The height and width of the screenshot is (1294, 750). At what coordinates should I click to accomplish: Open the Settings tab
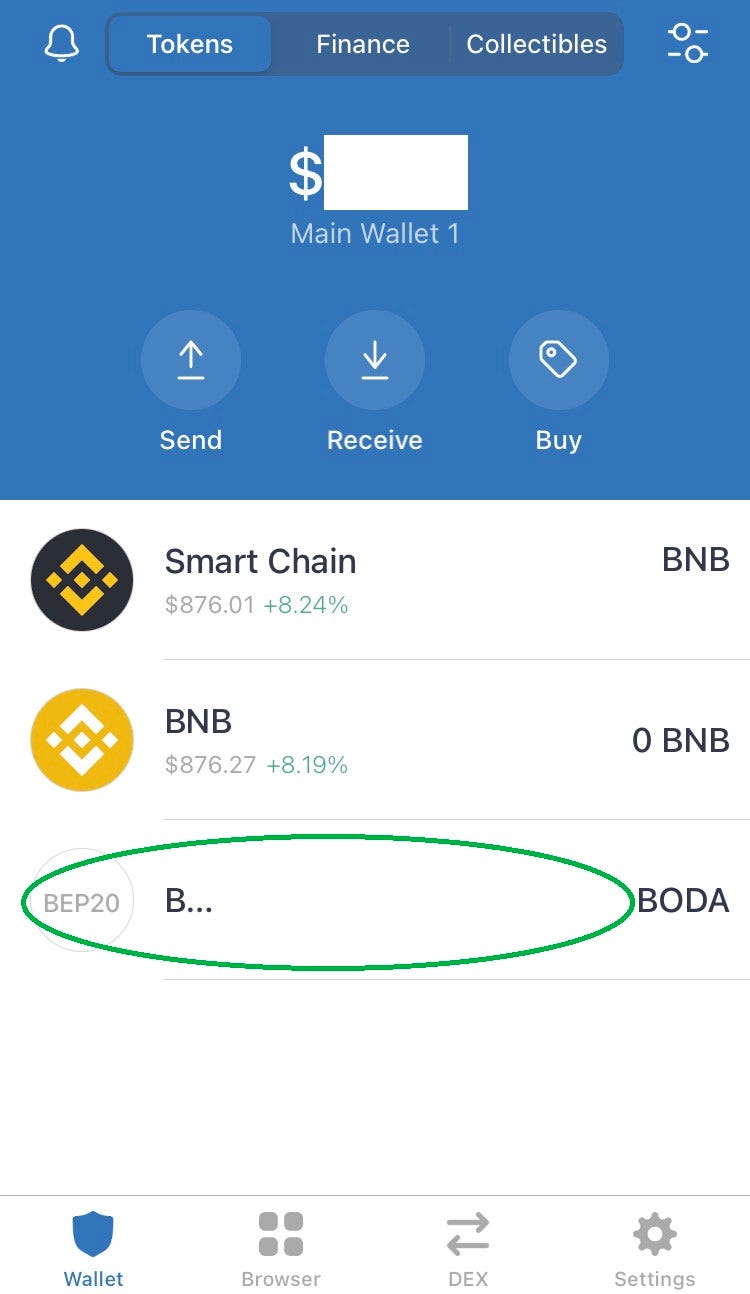tap(654, 1248)
